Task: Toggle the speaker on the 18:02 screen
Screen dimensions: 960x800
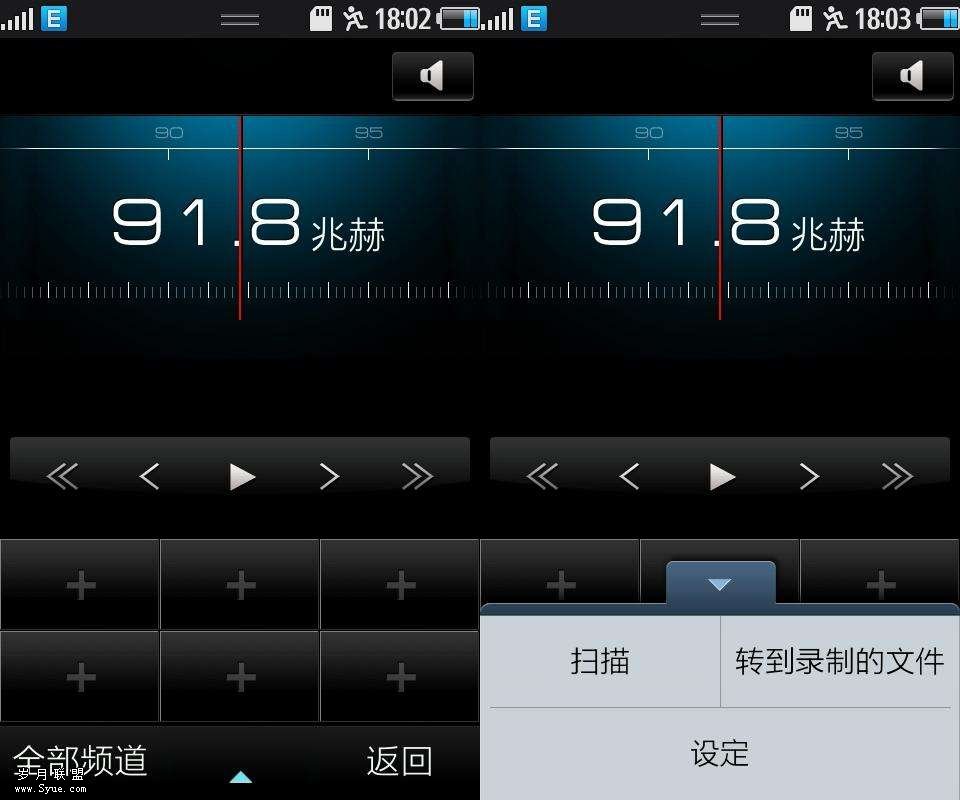Action: pos(432,76)
